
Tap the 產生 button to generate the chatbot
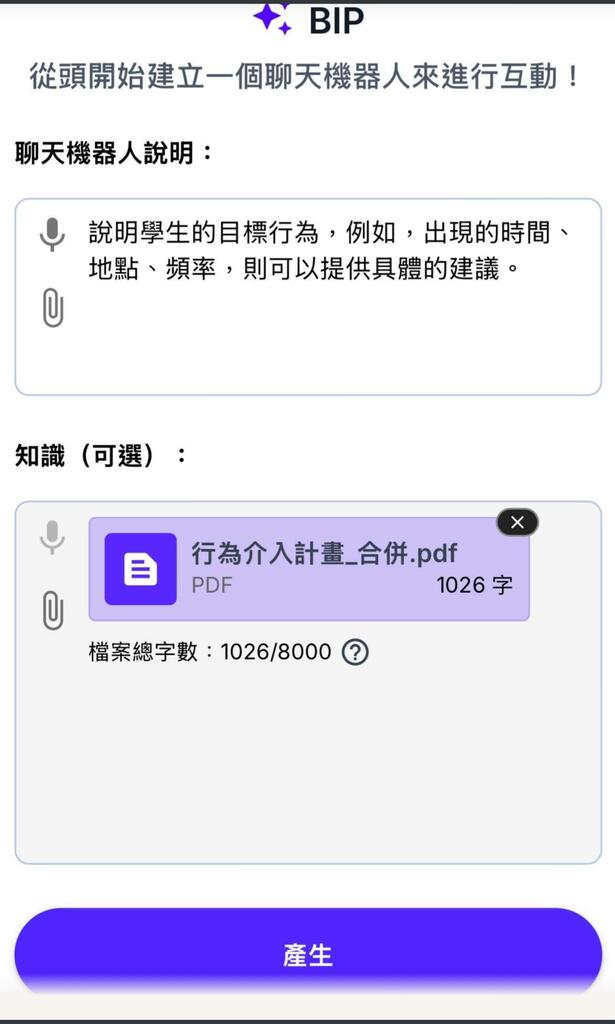click(307, 954)
